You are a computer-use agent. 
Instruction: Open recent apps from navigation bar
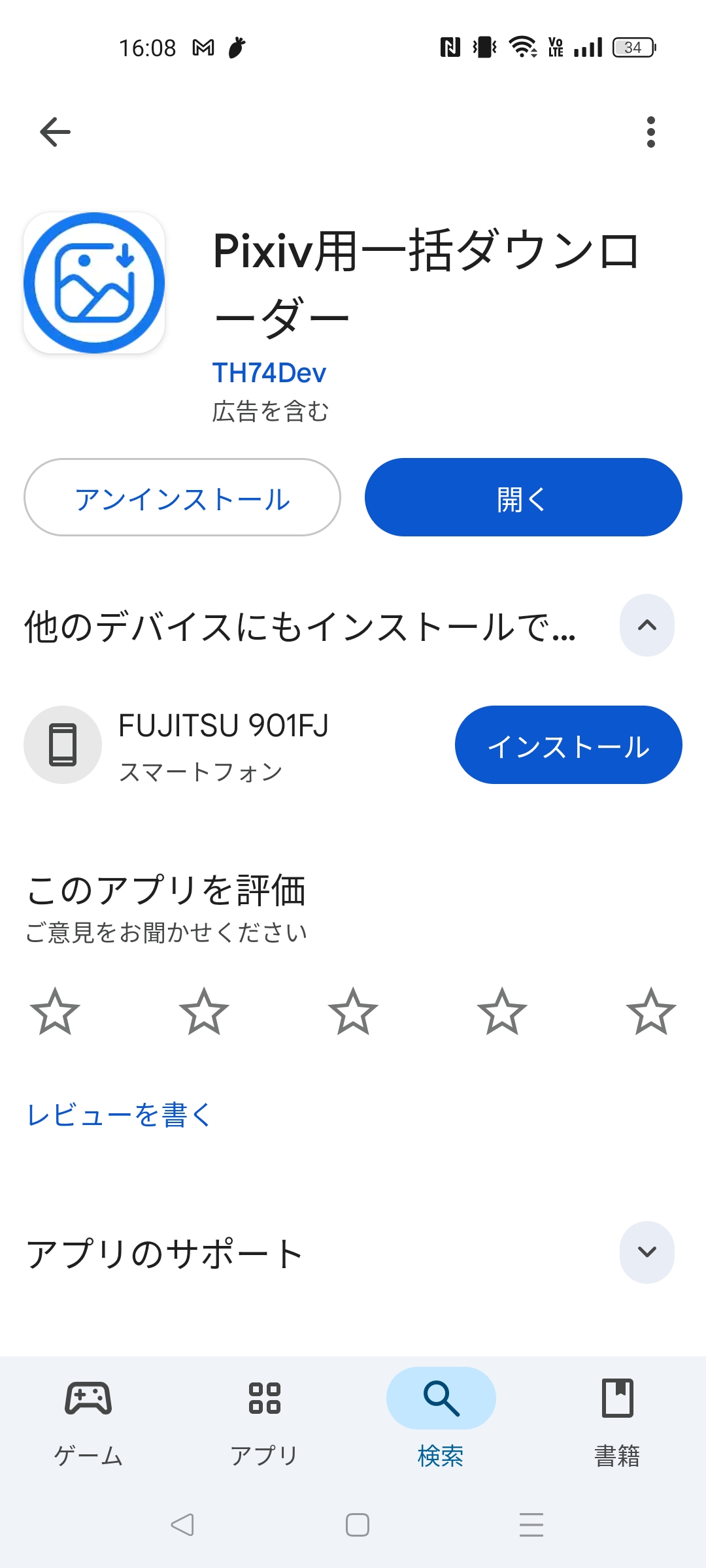[x=531, y=1525]
